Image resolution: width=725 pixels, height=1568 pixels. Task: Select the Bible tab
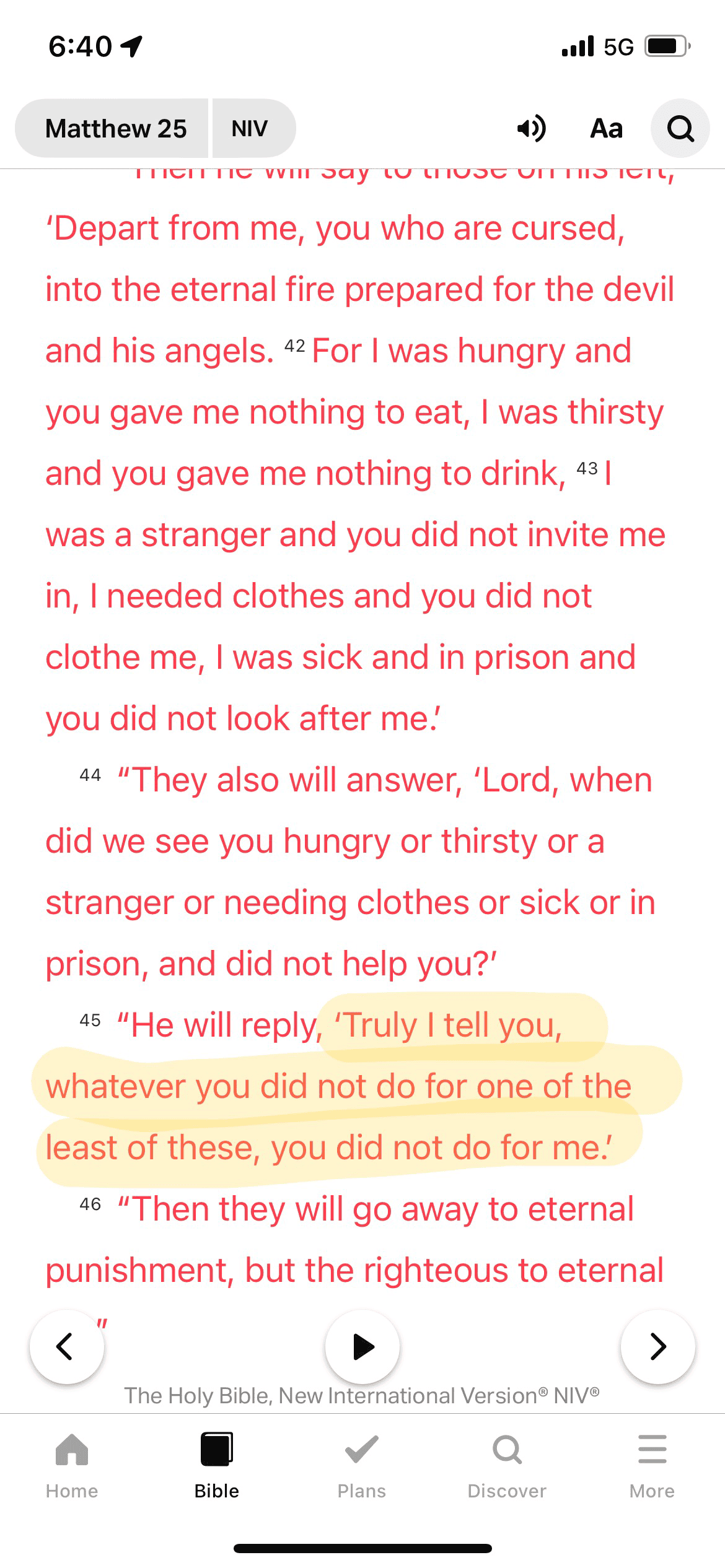click(x=217, y=1465)
